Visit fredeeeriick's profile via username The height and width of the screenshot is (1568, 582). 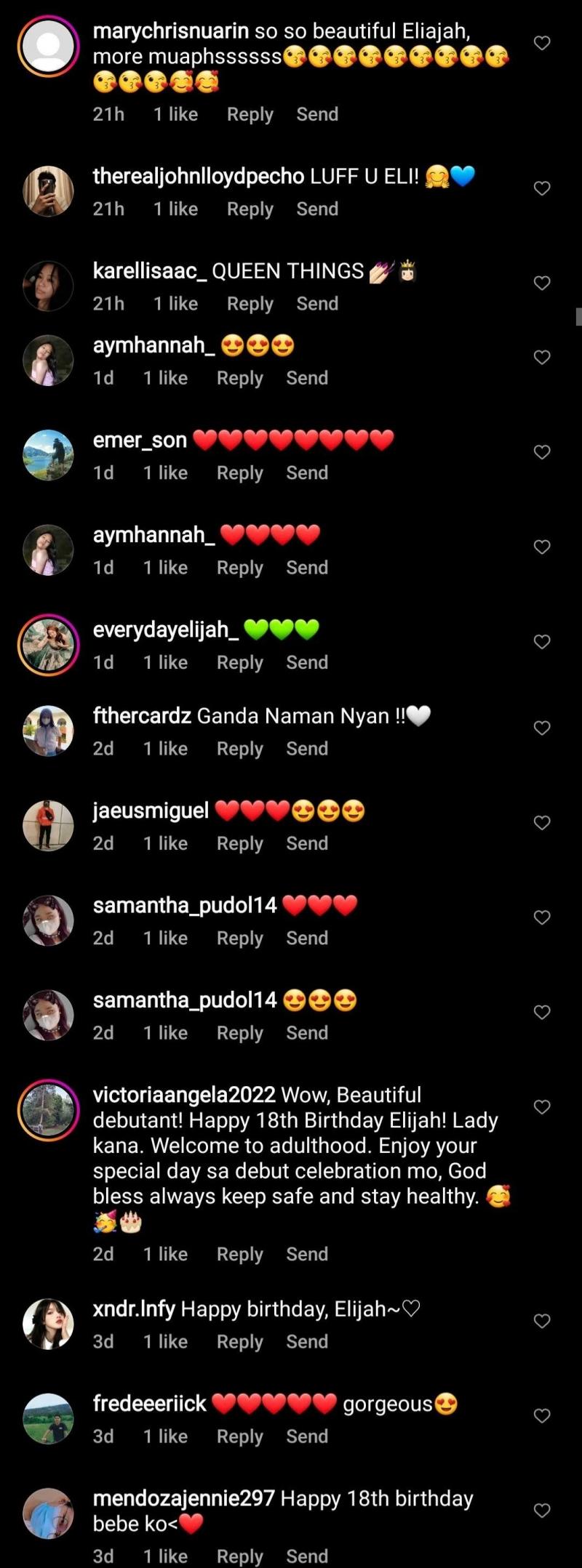[149, 1404]
